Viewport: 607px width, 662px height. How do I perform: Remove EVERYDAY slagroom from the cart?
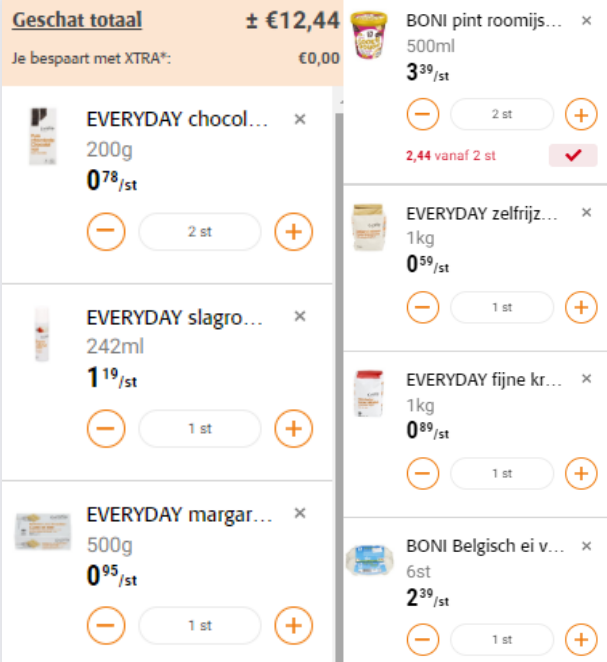click(x=299, y=316)
